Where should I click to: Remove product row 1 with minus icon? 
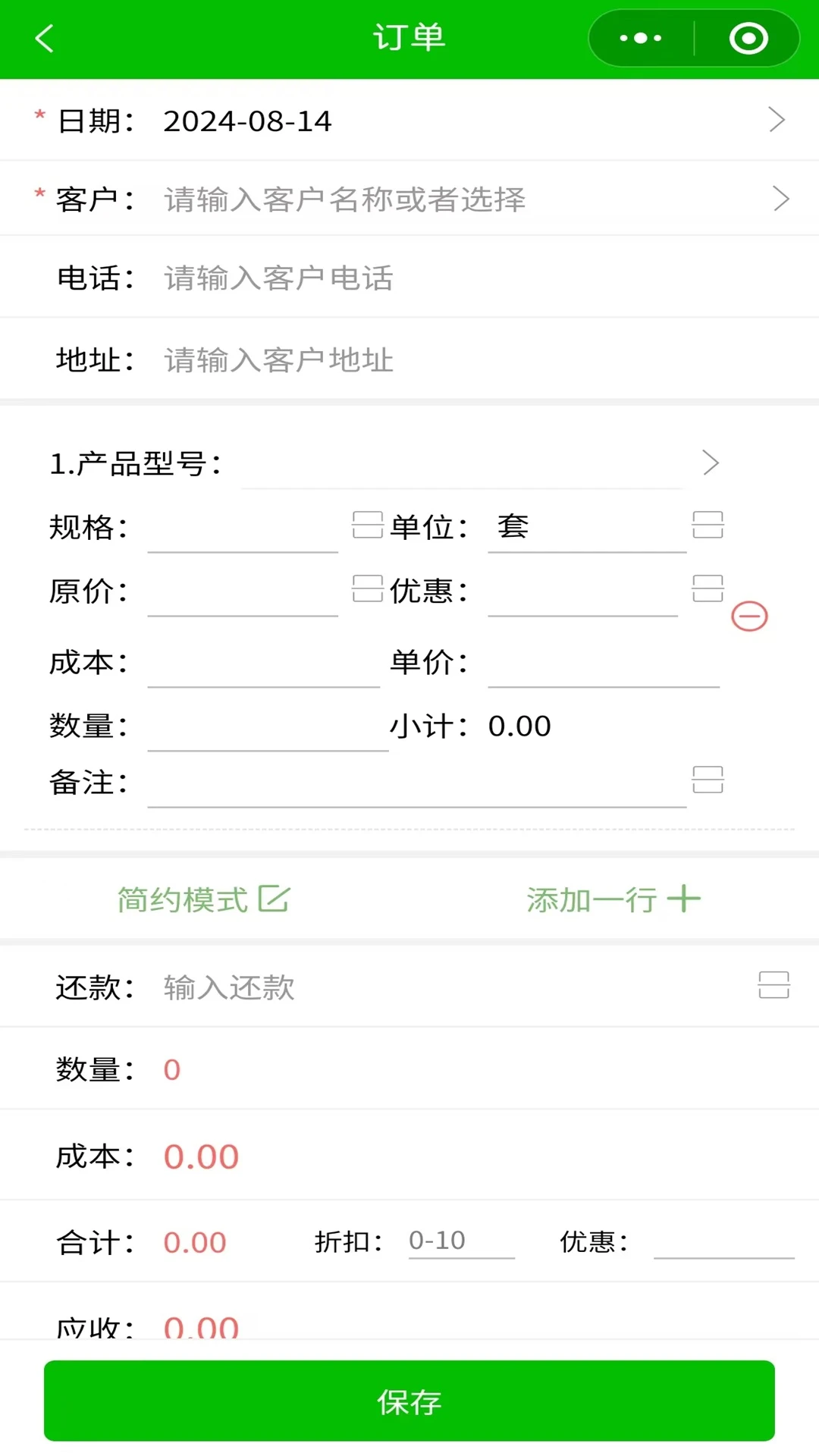tap(749, 616)
